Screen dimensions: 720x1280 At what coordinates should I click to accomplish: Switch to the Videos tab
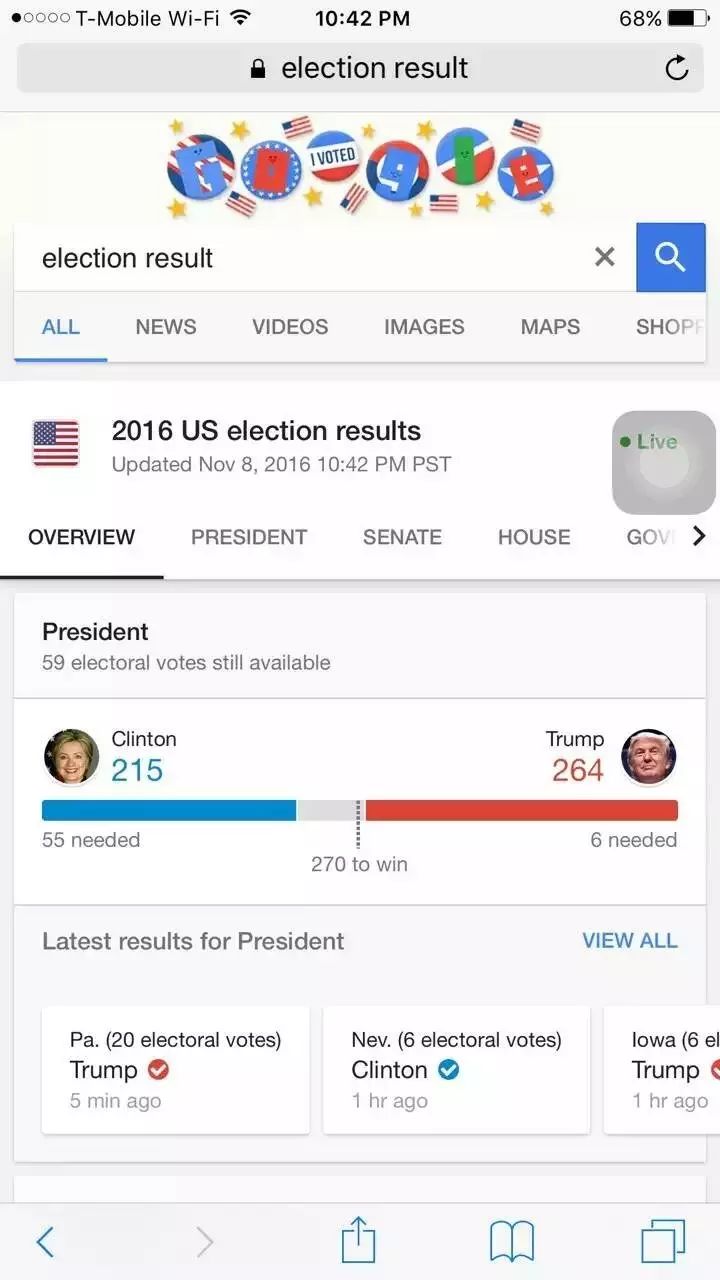click(290, 327)
